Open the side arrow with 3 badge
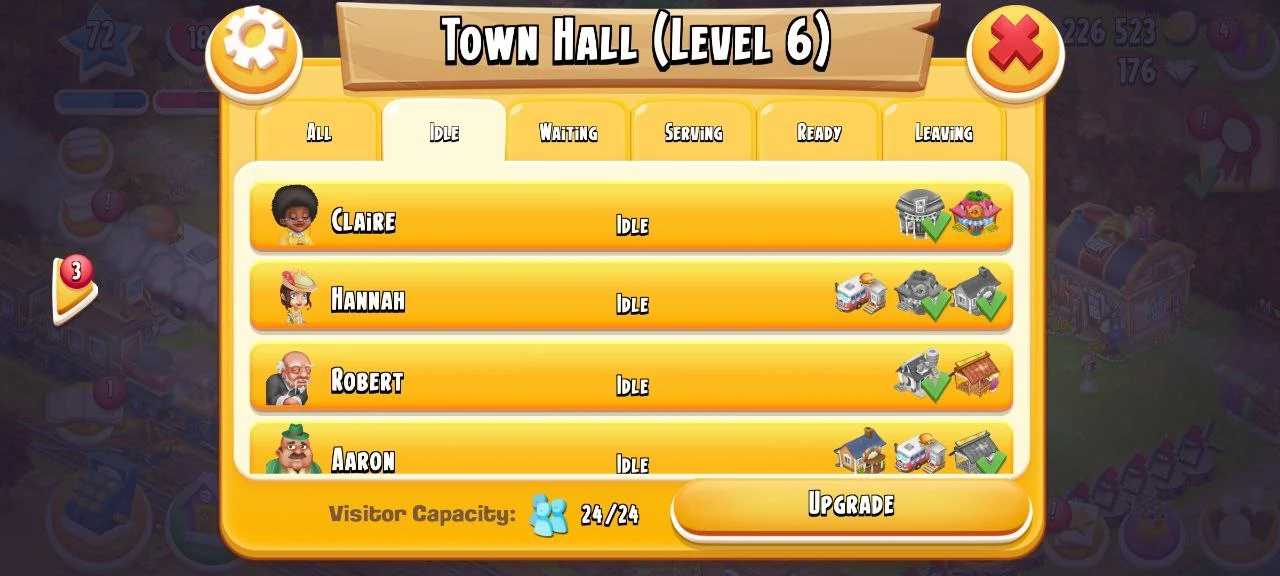1280x576 pixels. (74, 290)
